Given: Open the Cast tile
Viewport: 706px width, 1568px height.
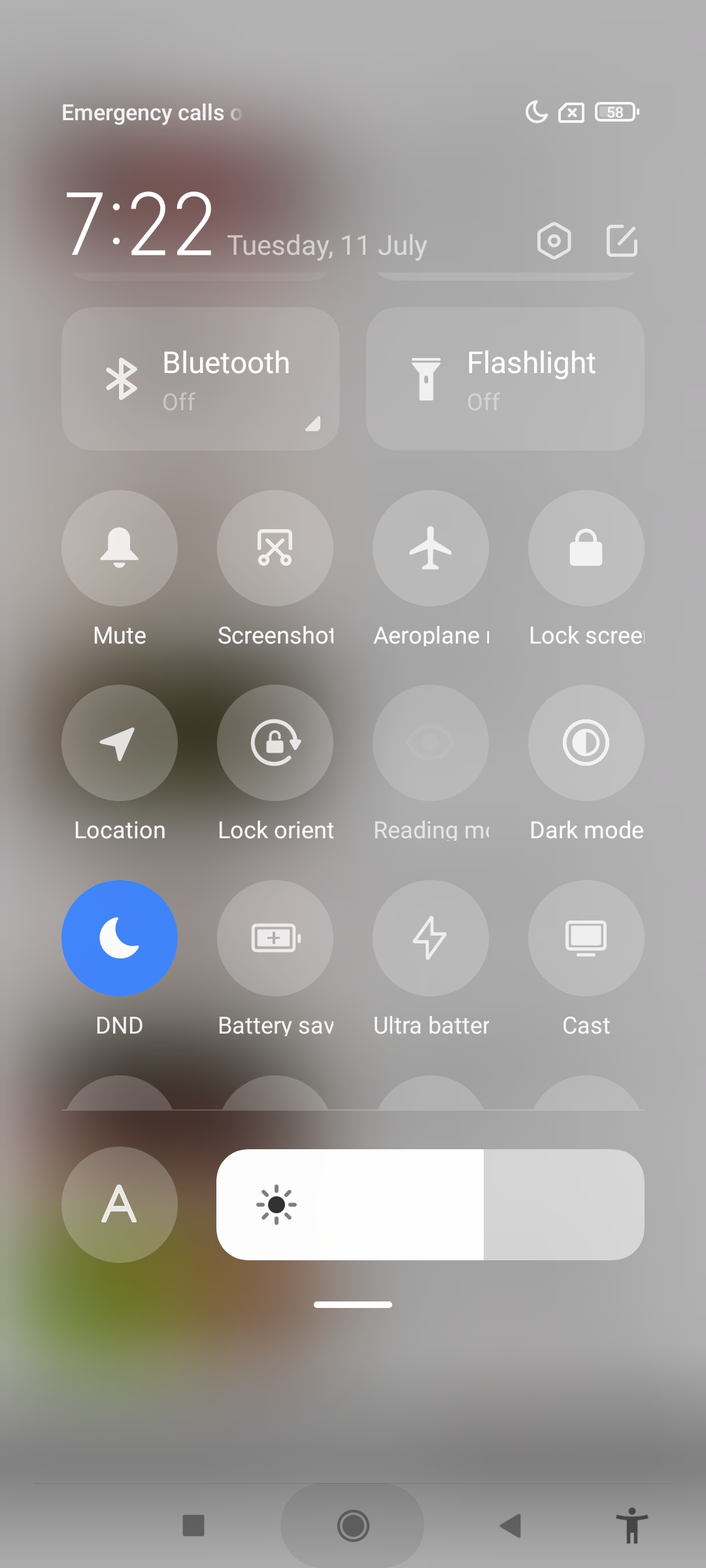Looking at the screenshot, I should (x=586, y=938).
